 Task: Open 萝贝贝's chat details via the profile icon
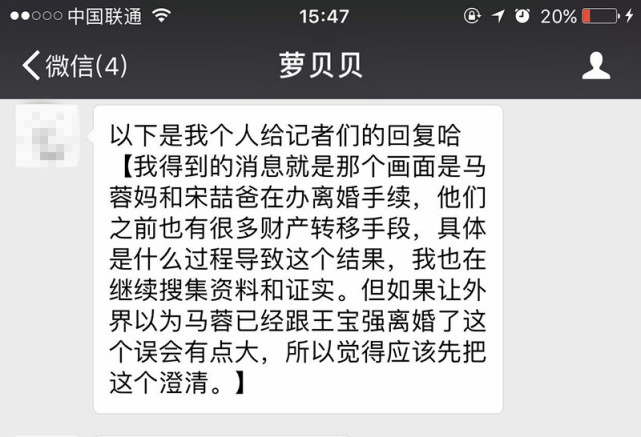pos(596,66)
